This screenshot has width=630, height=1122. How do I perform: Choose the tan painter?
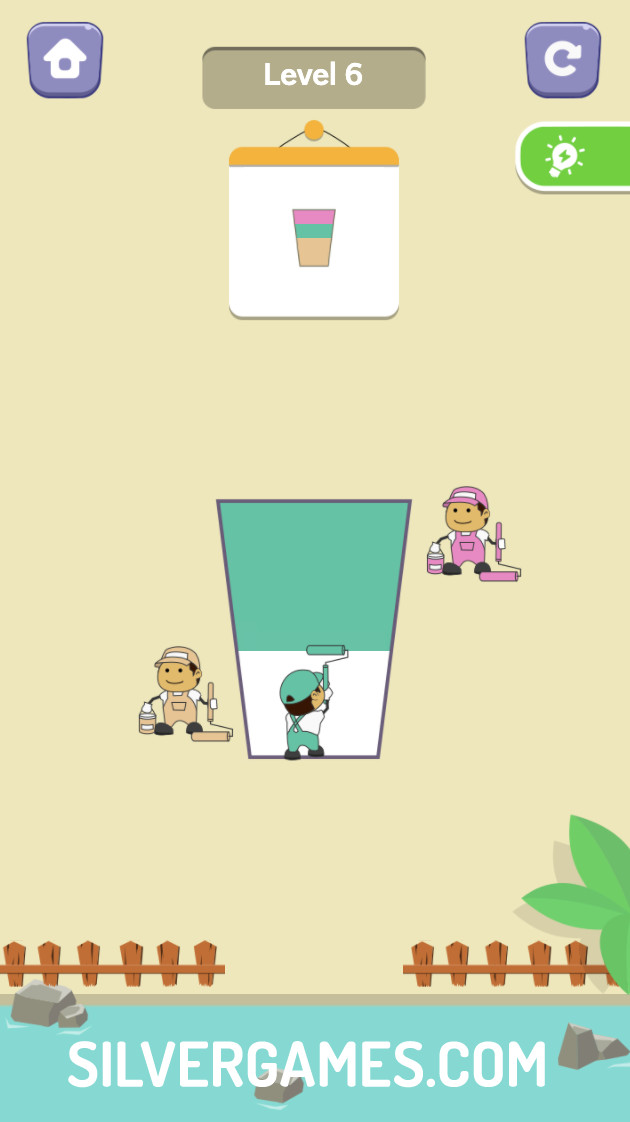coord(180,692)
